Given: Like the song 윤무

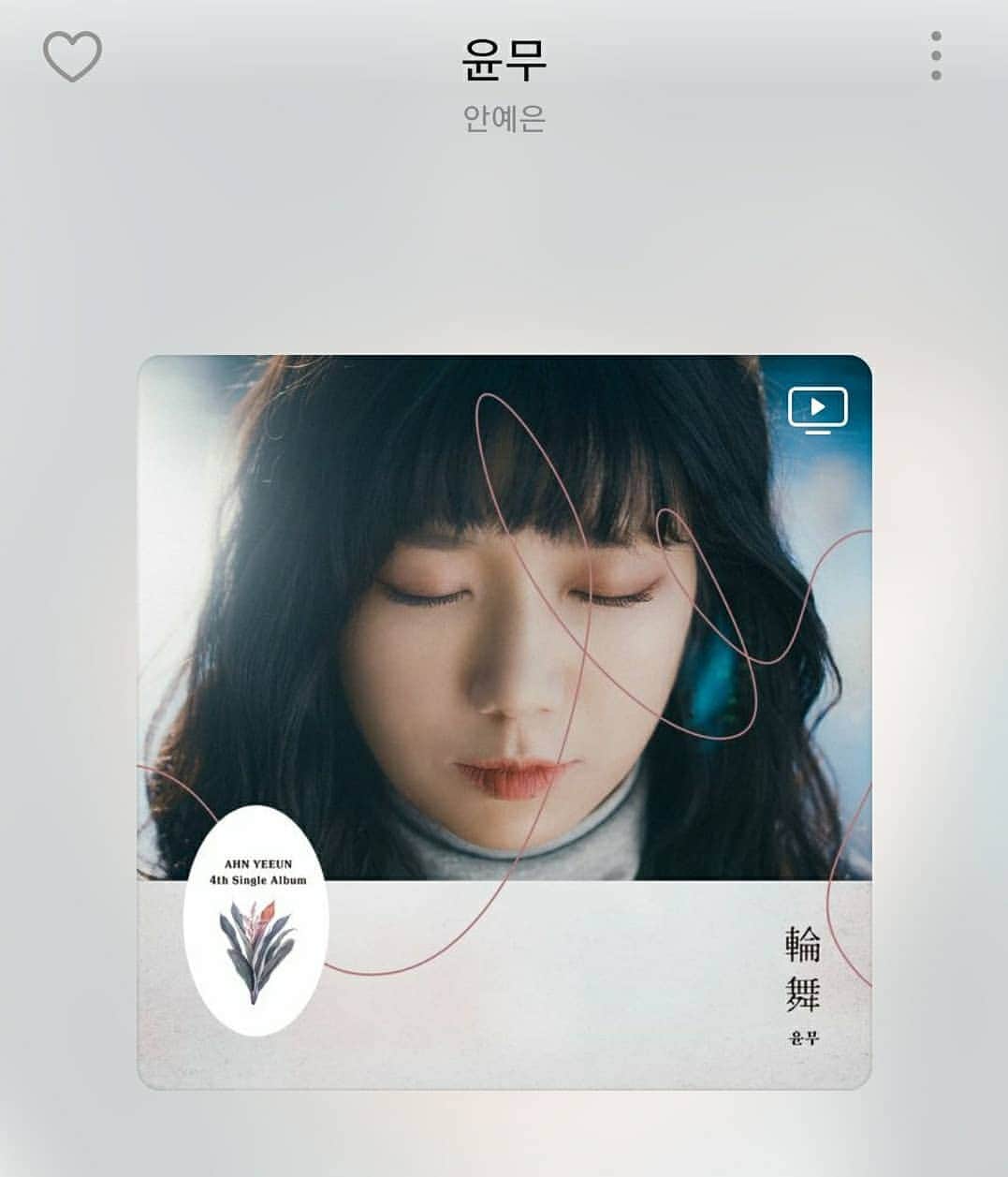Looking at the screenshot, I should click(x=72, y=56).
